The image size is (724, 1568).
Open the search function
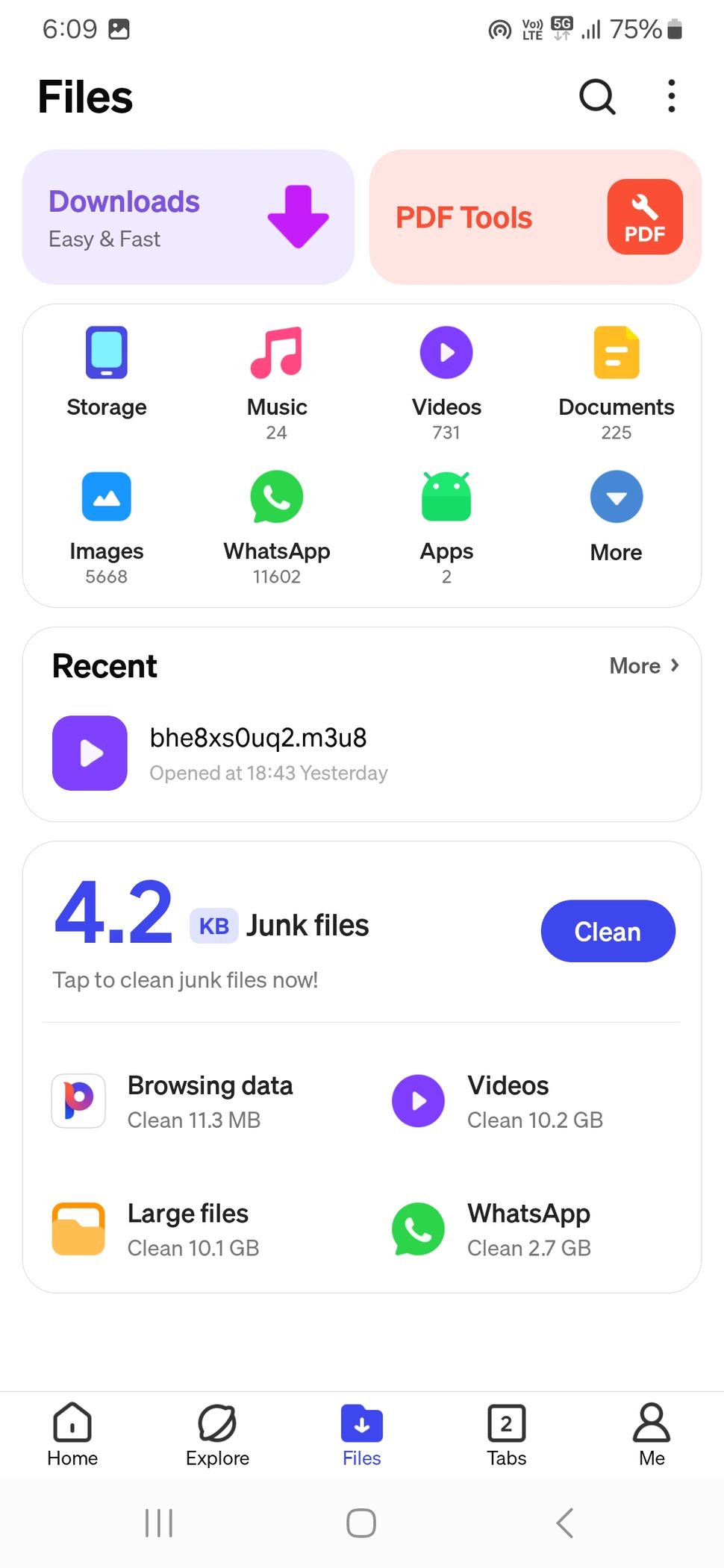pyautogui.click(x=596, y=97)
